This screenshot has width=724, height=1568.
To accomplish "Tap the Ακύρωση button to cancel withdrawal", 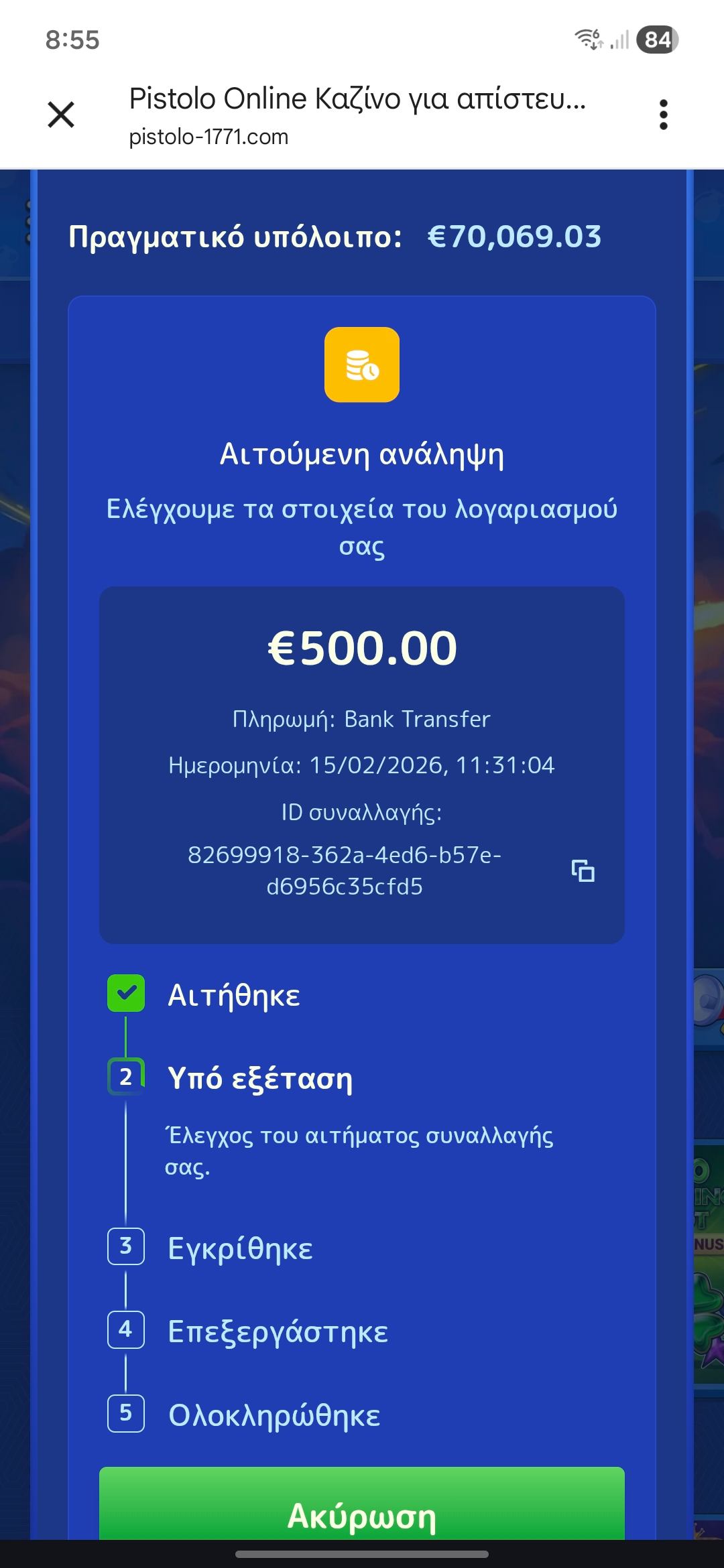I will (362, 1516).
